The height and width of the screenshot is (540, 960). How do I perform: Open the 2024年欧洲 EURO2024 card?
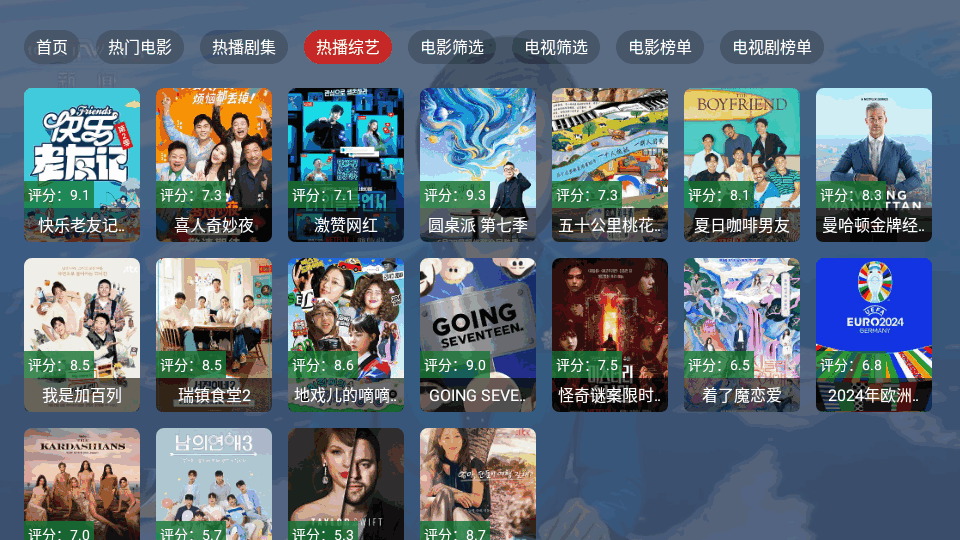[x=874, y=334]
